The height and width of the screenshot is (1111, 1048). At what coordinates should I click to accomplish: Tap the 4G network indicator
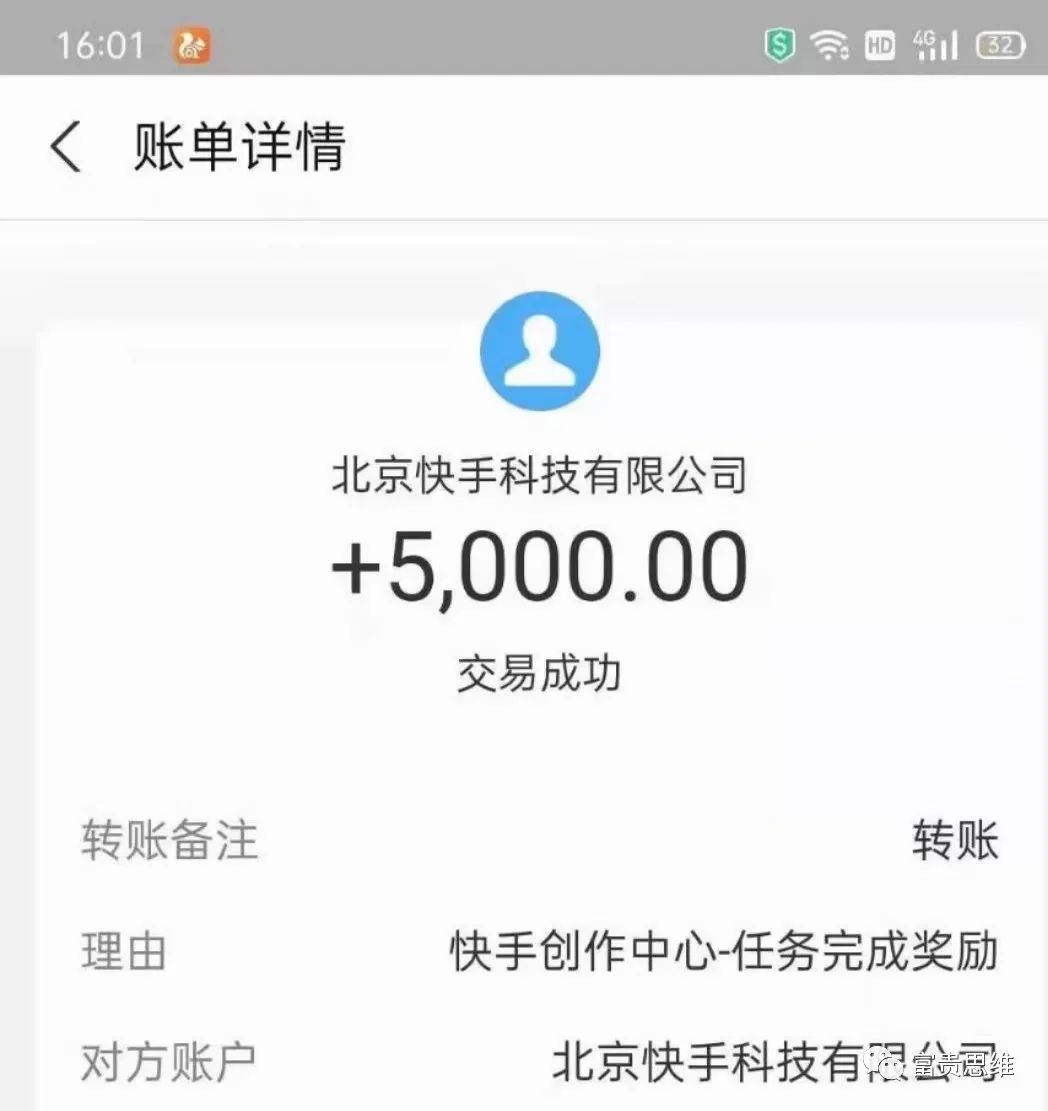pos(925,38)
